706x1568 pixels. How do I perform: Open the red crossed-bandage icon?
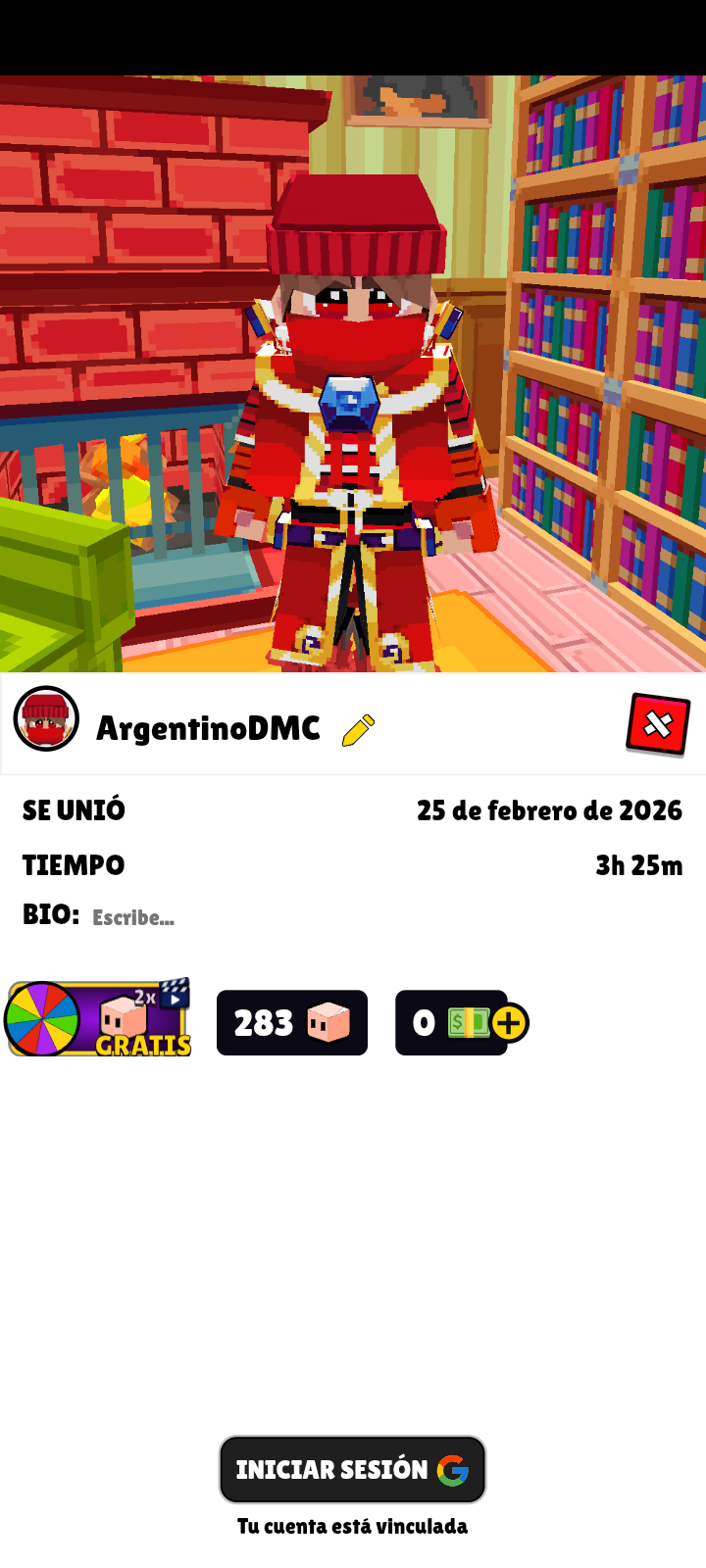click(657, 725)
